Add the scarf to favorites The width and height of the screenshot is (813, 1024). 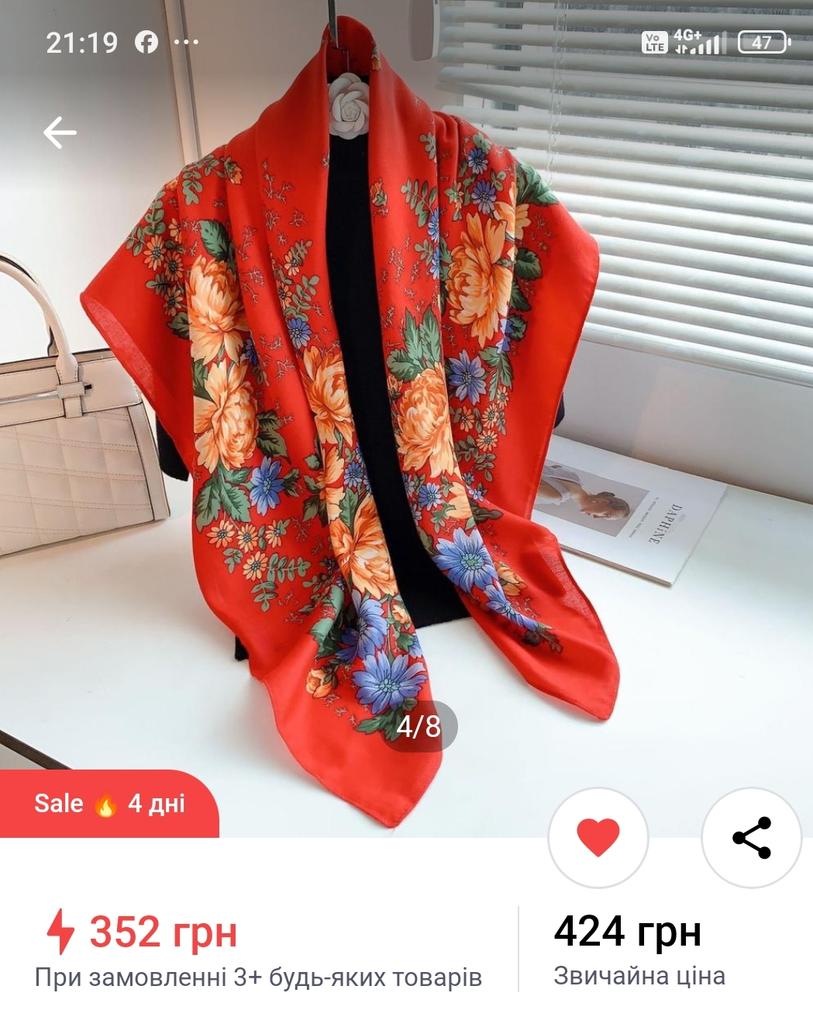pyautogui.click(x=598, y=838)
